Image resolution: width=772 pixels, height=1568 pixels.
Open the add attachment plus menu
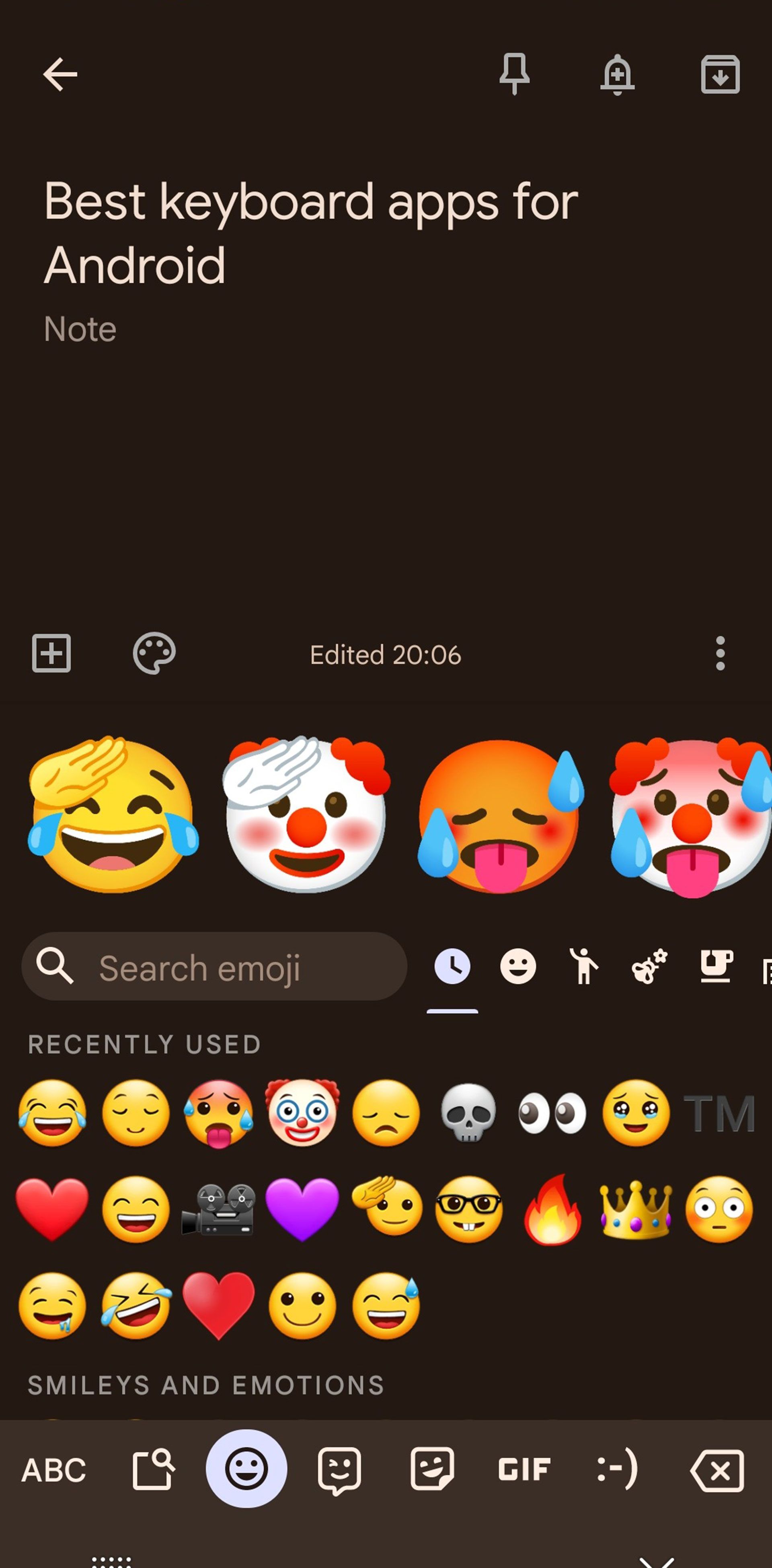[x=51, y=654]
